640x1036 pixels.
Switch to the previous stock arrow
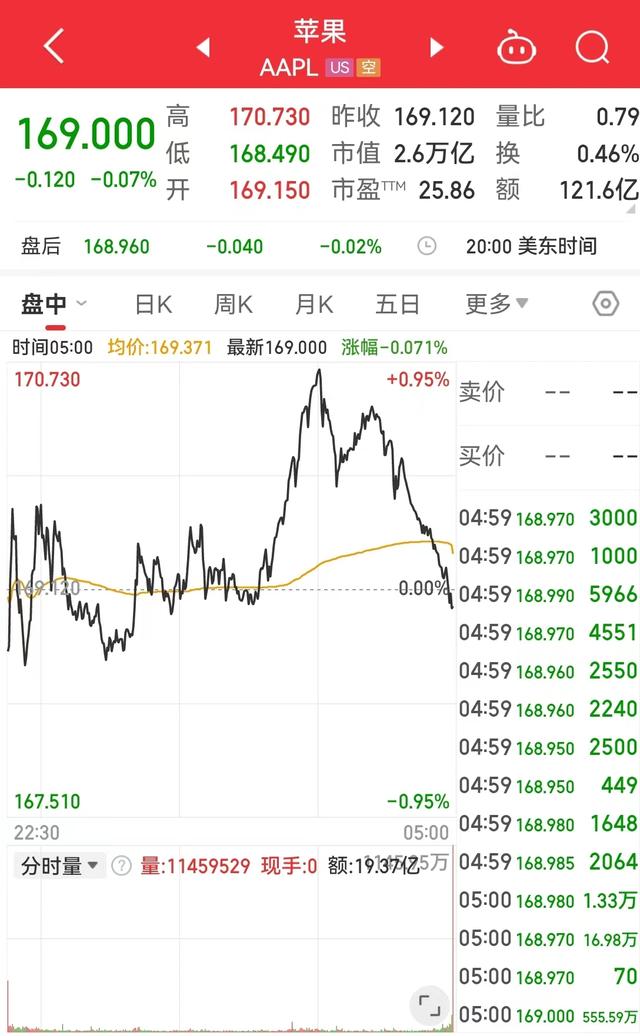coord(203,47)
